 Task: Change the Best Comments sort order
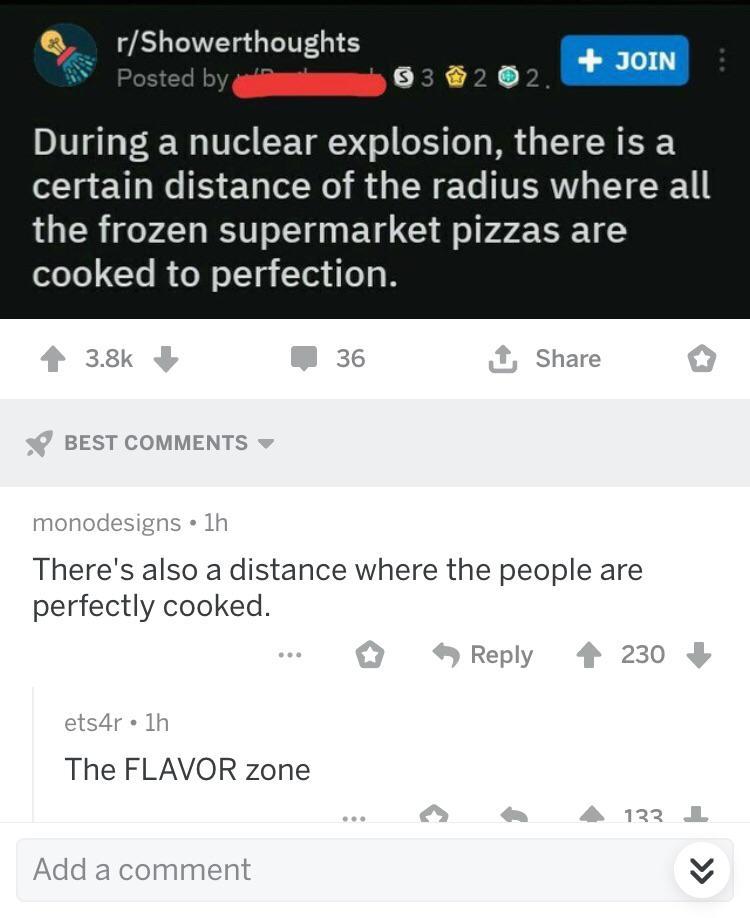click(x=150, y=443)
